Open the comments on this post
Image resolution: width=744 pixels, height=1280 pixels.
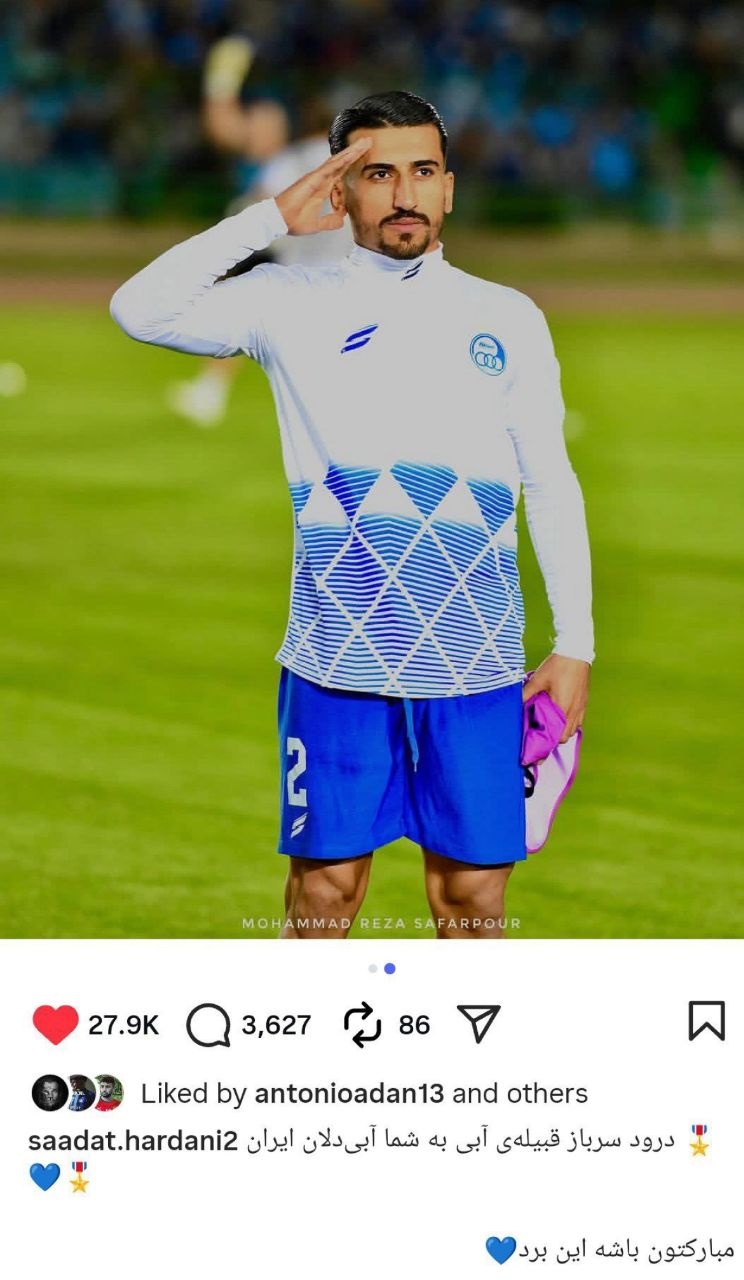click(208, 1026)
